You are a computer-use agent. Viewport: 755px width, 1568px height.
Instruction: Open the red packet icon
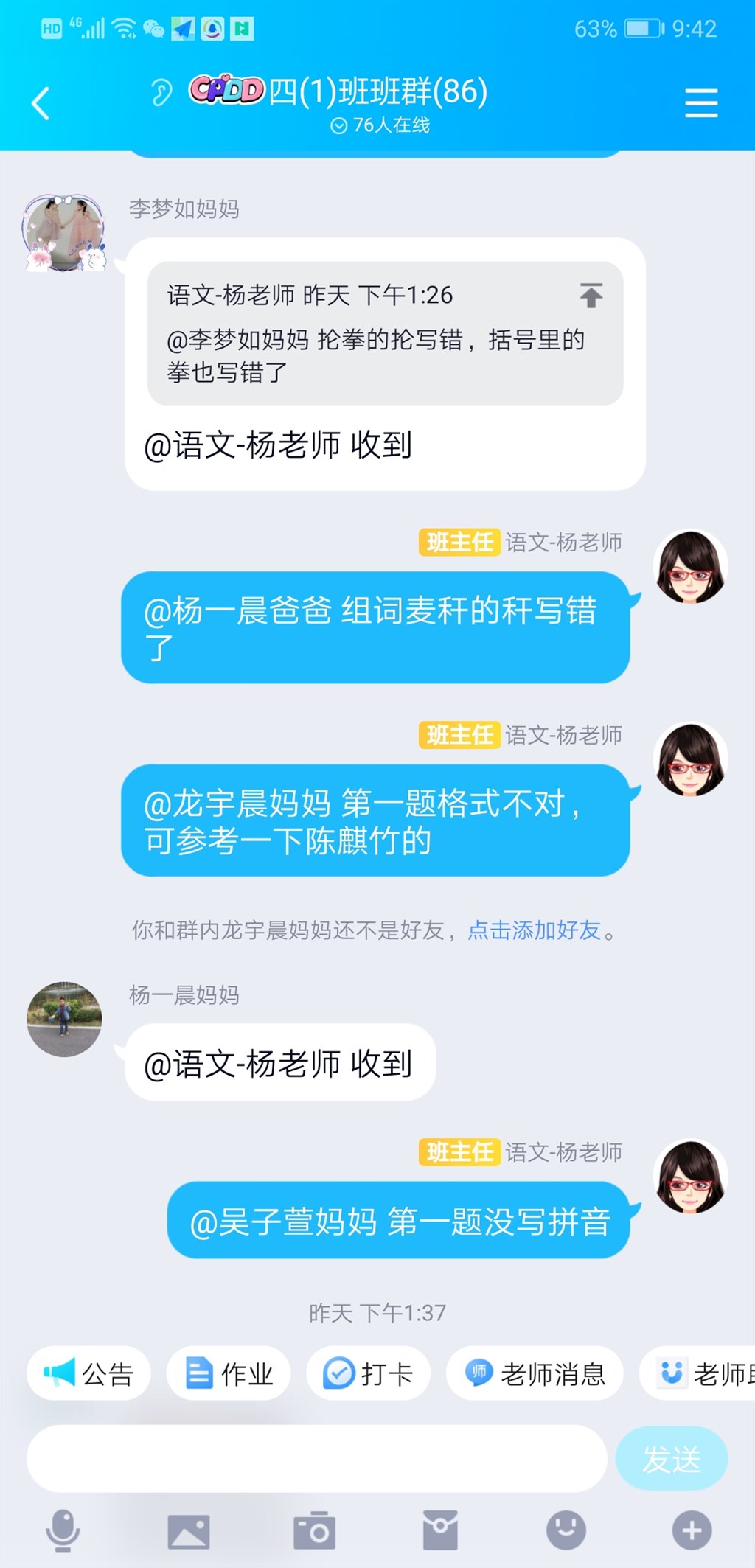440,1530
